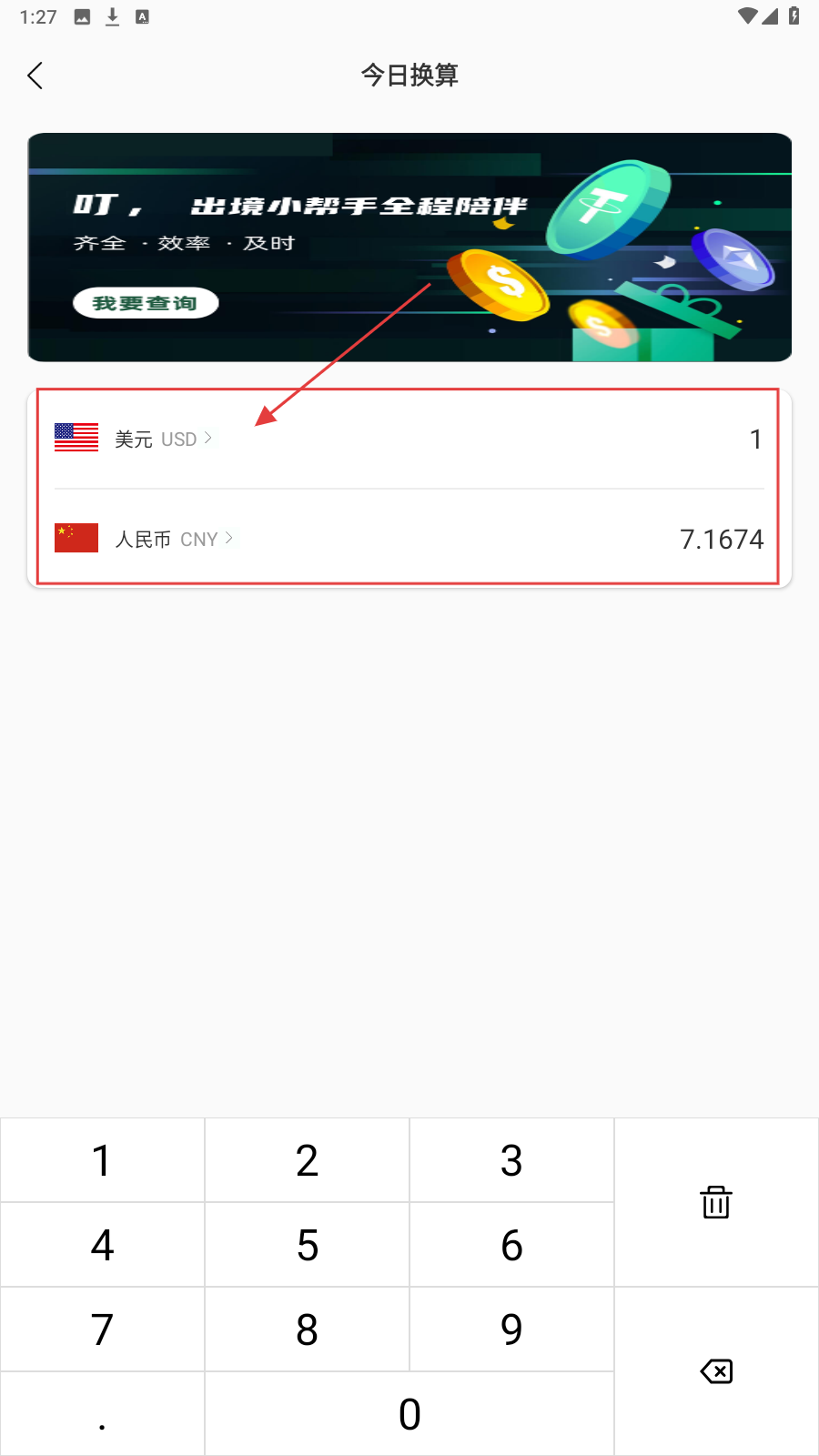Enter digit 1 on the keypad
Screen dimensions: 819x1456
(102, 1160)
